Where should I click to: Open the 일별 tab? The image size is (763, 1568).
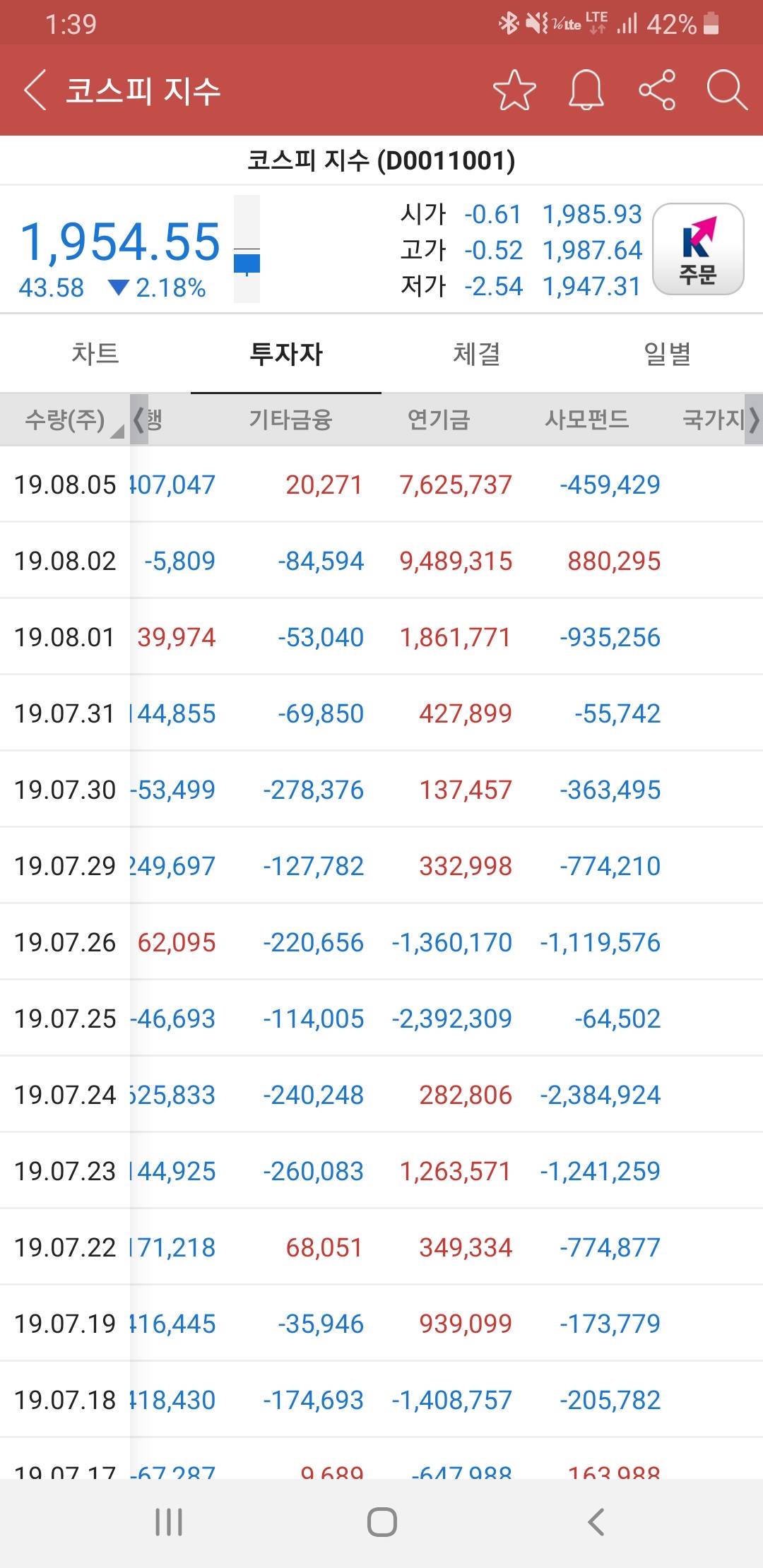pos(668,353)
